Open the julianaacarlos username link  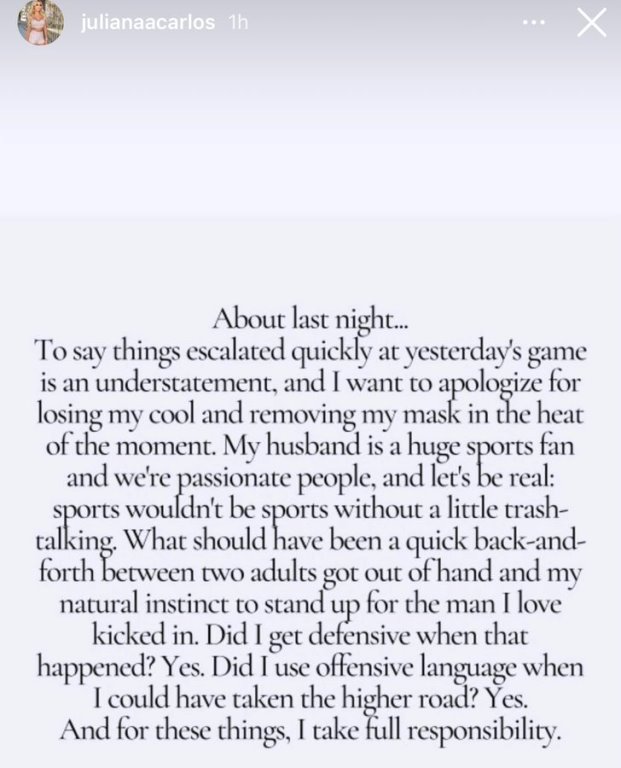[x=147, y=23]
